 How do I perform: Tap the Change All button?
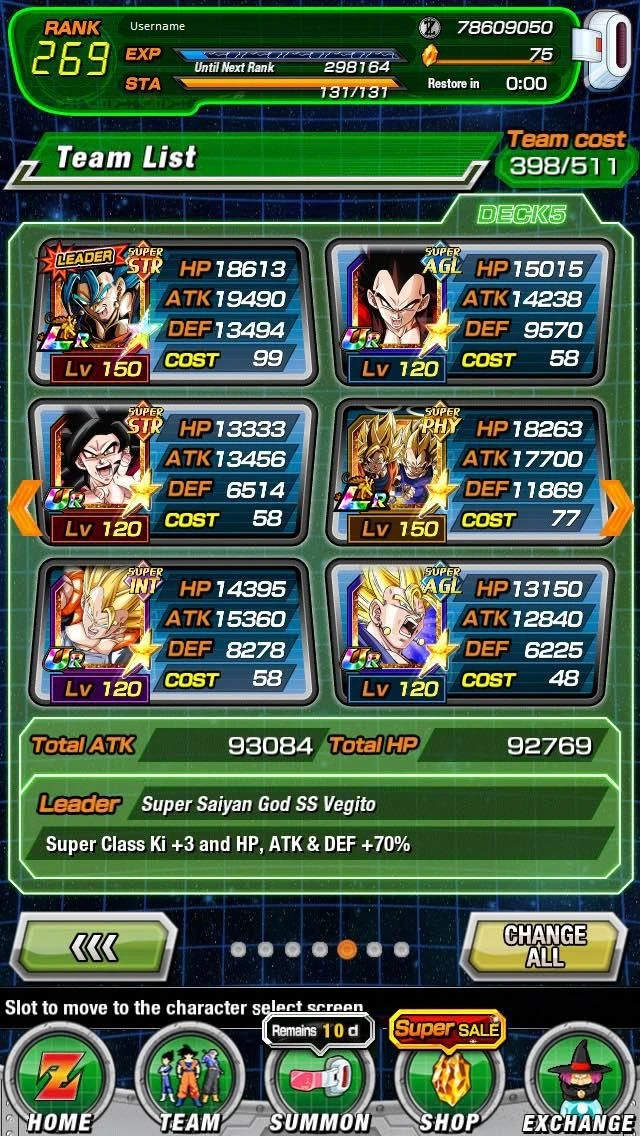[544, 944]
